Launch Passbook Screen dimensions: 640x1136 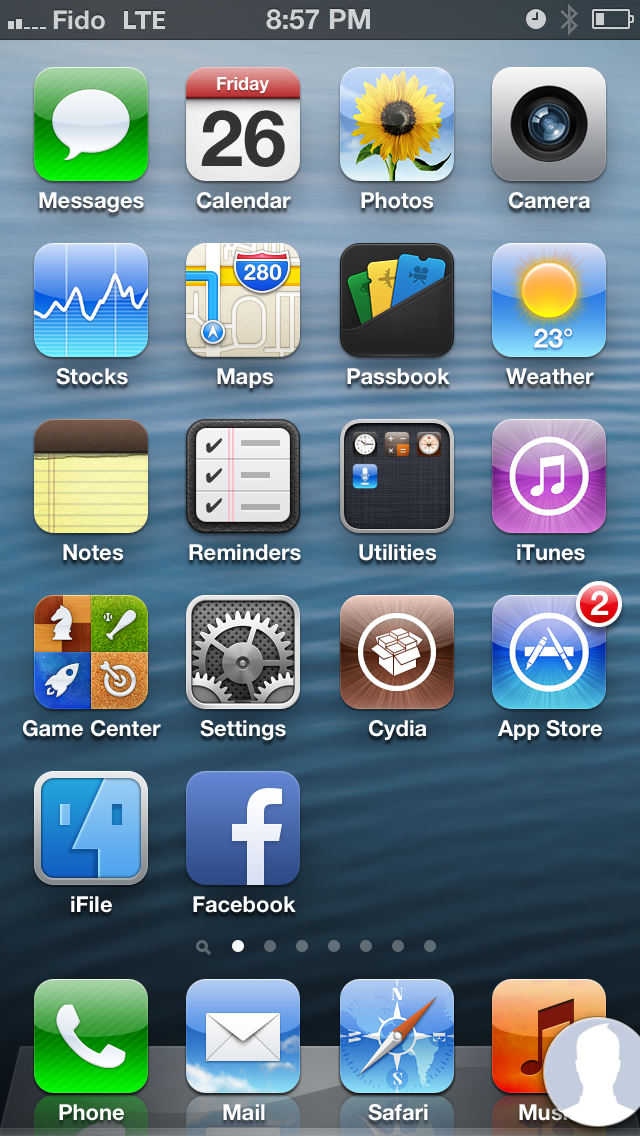tap(397, 301)
